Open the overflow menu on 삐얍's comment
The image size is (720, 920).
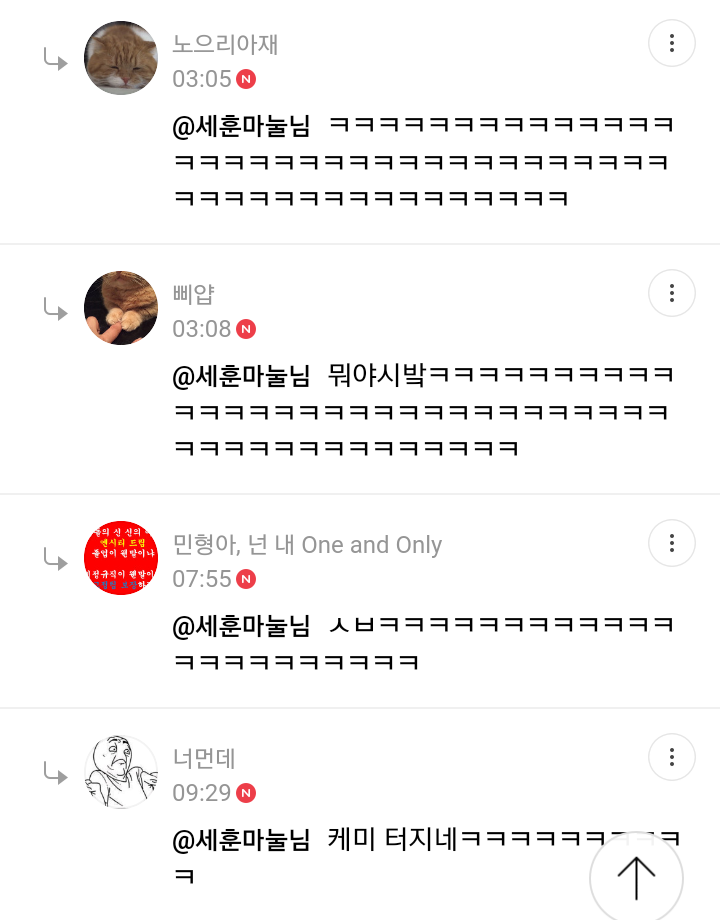click(x=672, y=293)
